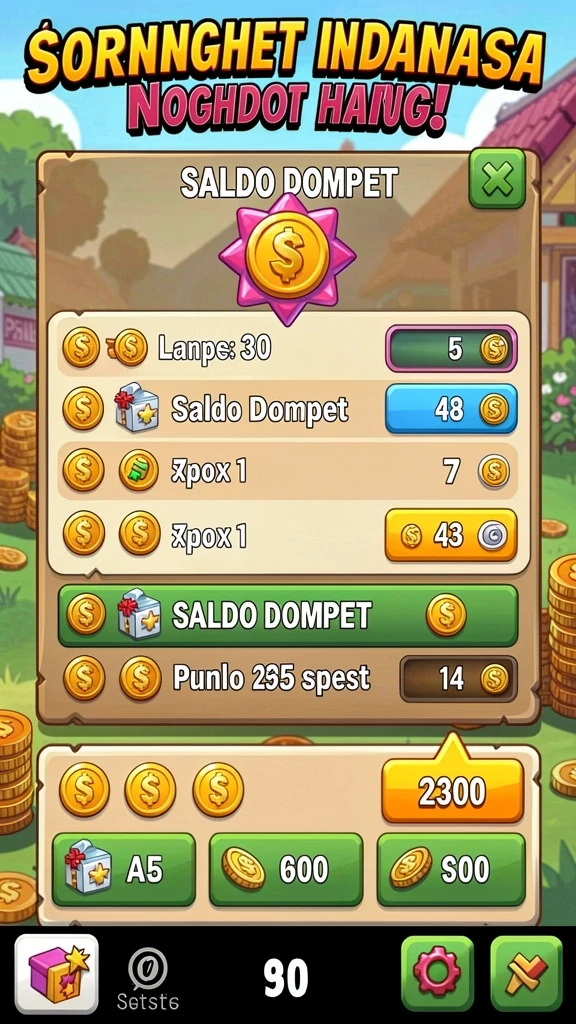Select the green SALDO DOMPET bar
Viewport: 576px width, 1024px height.
[288, 615]
